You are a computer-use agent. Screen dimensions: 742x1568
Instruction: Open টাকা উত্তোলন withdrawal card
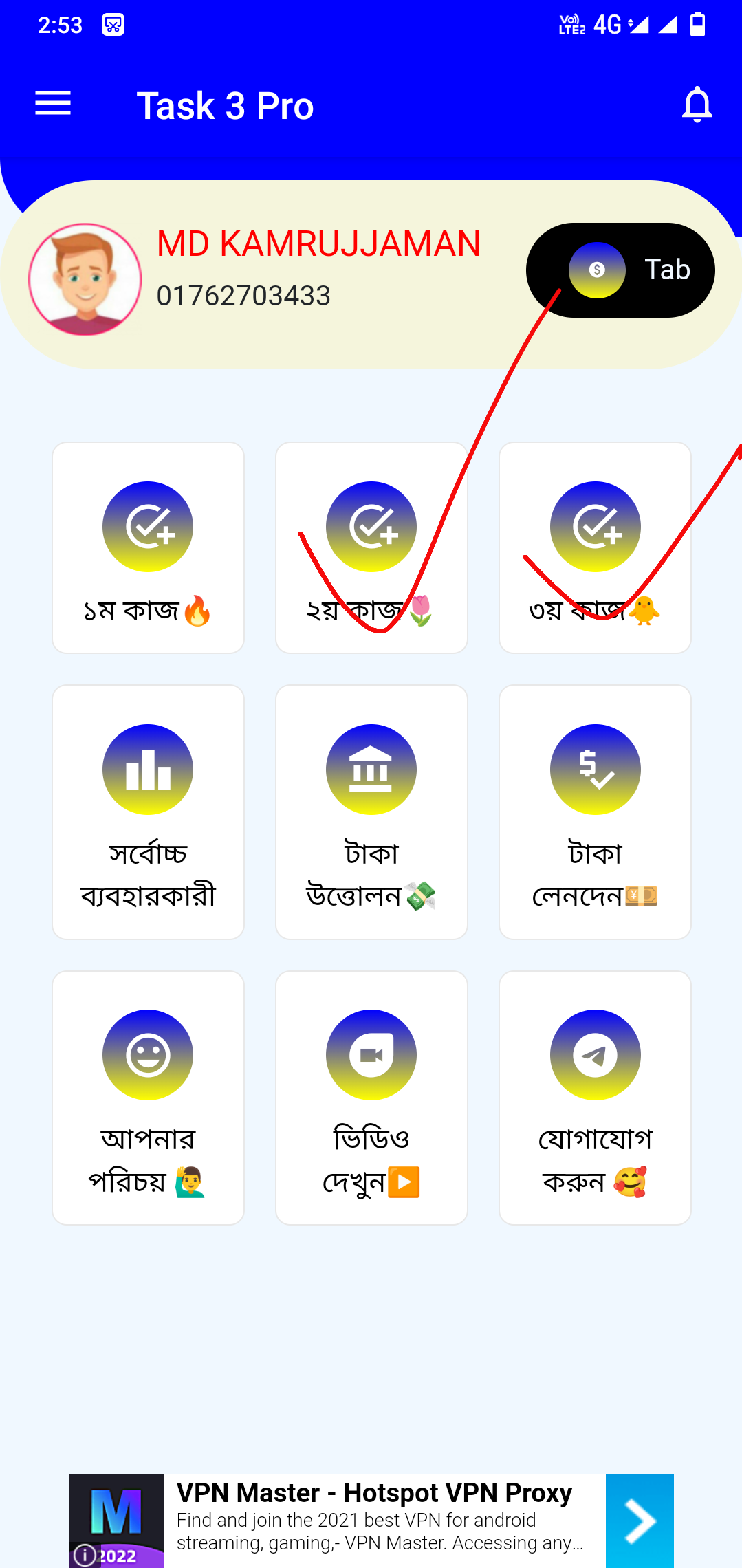[x=371, y=812]
